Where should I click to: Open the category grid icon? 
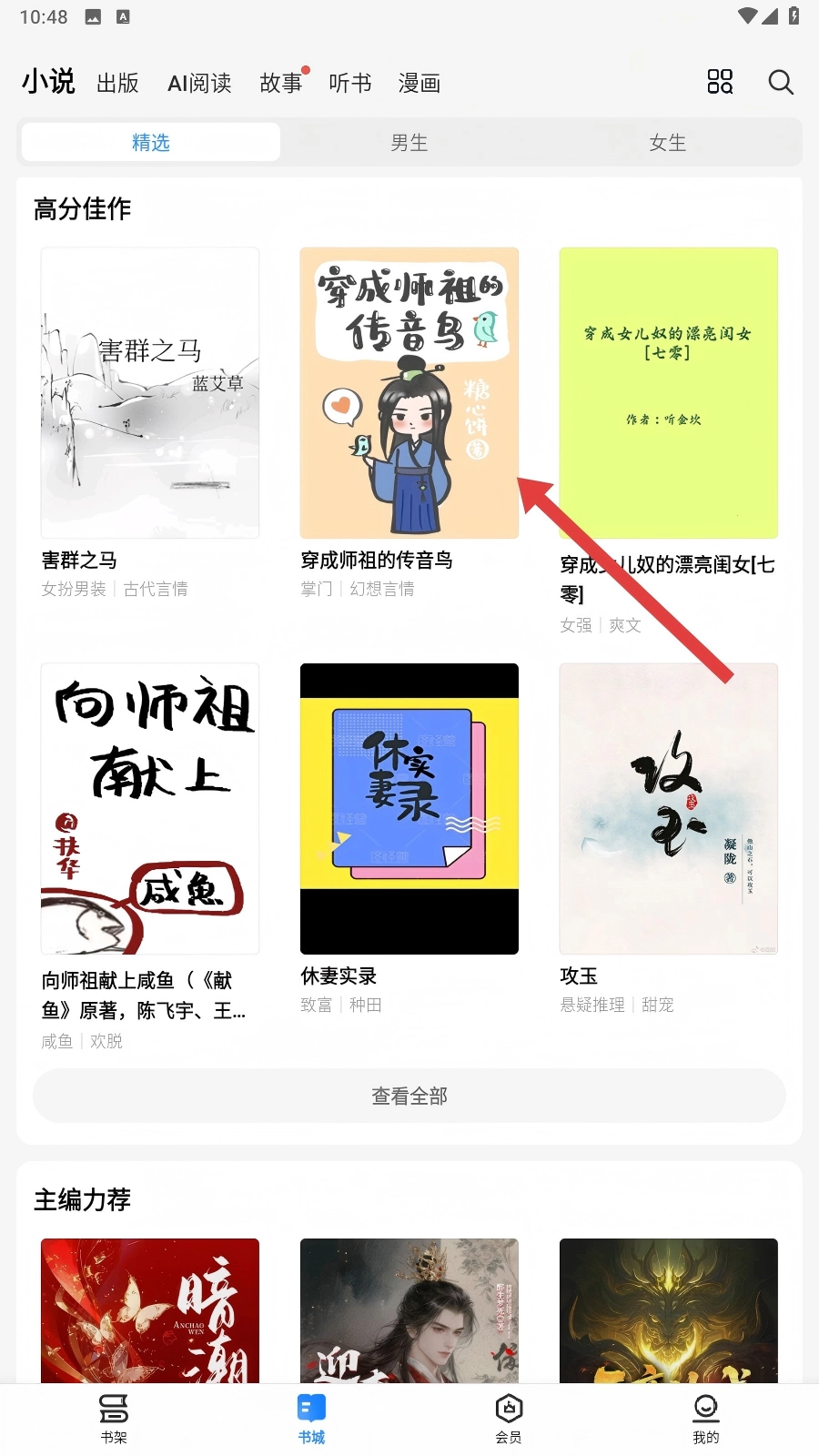tap(720, 83)
